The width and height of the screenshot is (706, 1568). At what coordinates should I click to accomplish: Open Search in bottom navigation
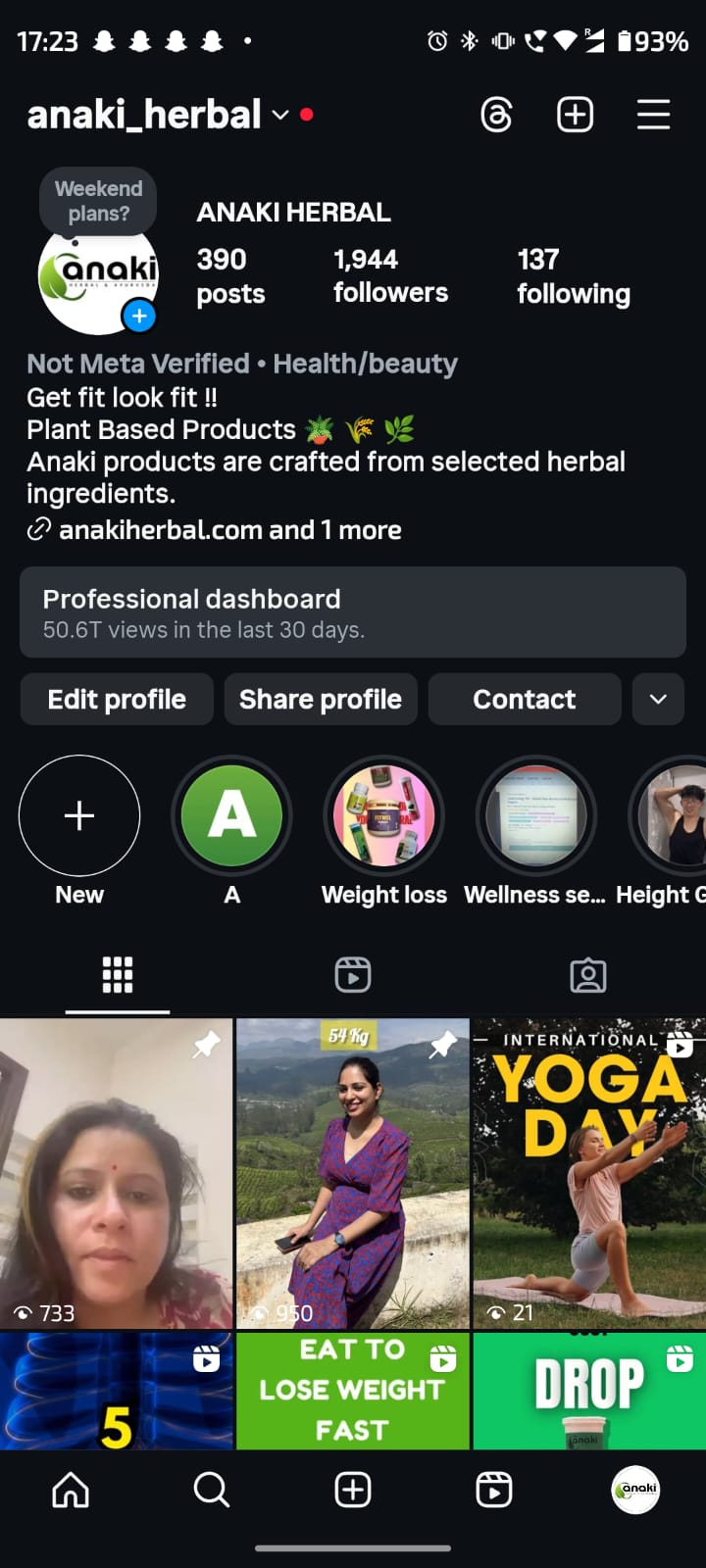click(211, 1491)
